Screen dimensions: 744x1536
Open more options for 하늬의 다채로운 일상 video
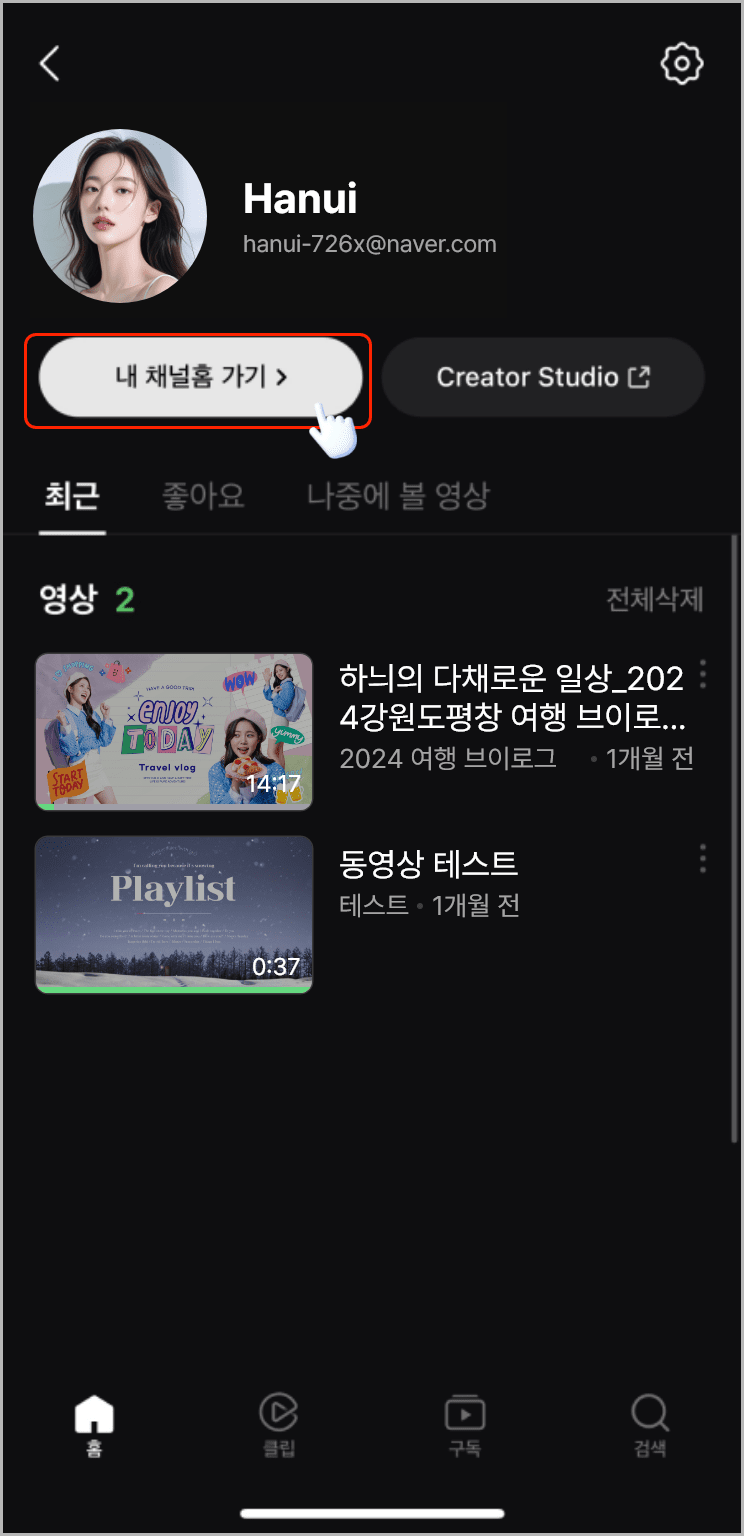click(x=703, y=674)
